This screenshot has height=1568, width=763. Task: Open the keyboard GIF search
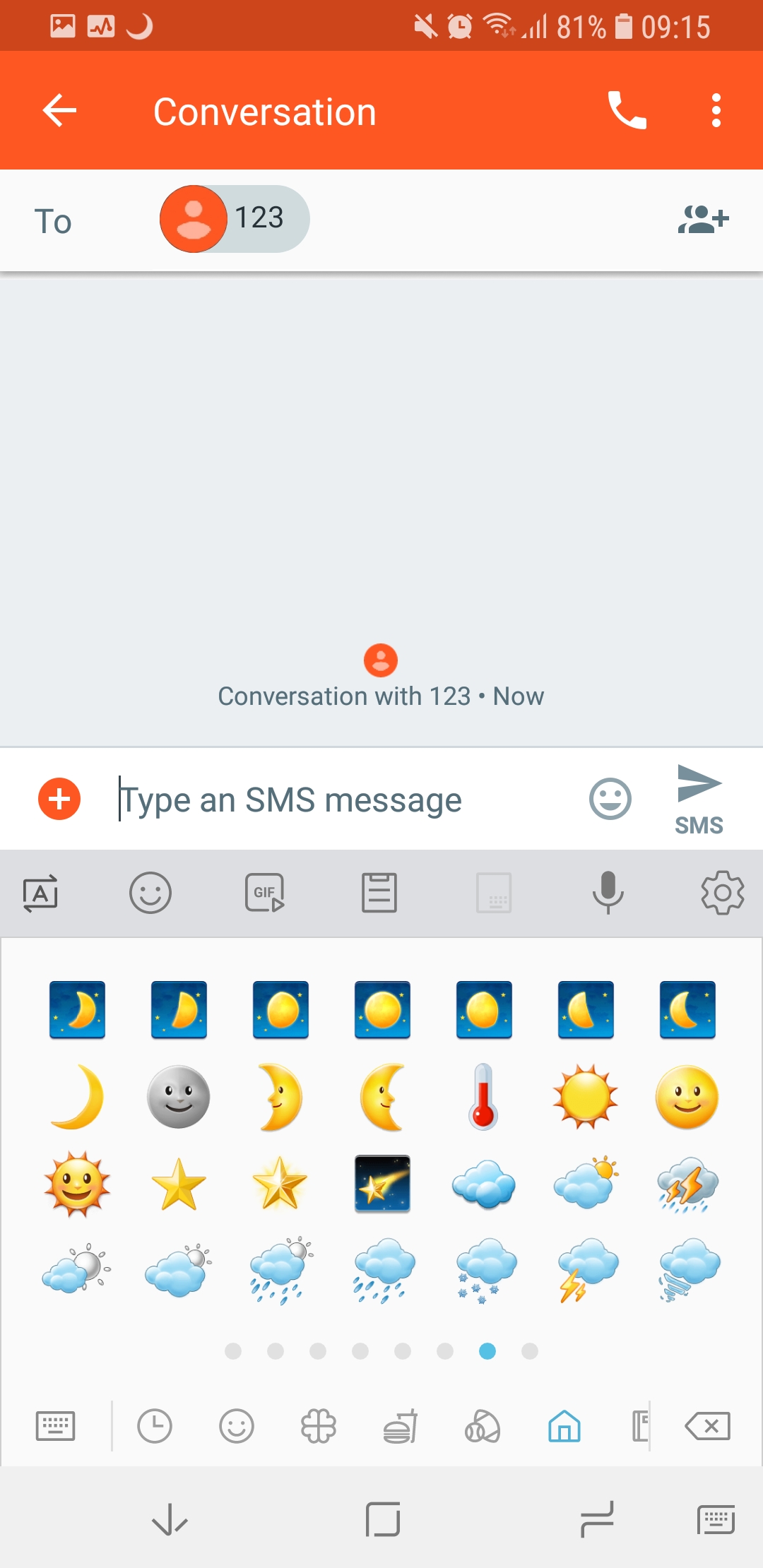click(265, 893)
